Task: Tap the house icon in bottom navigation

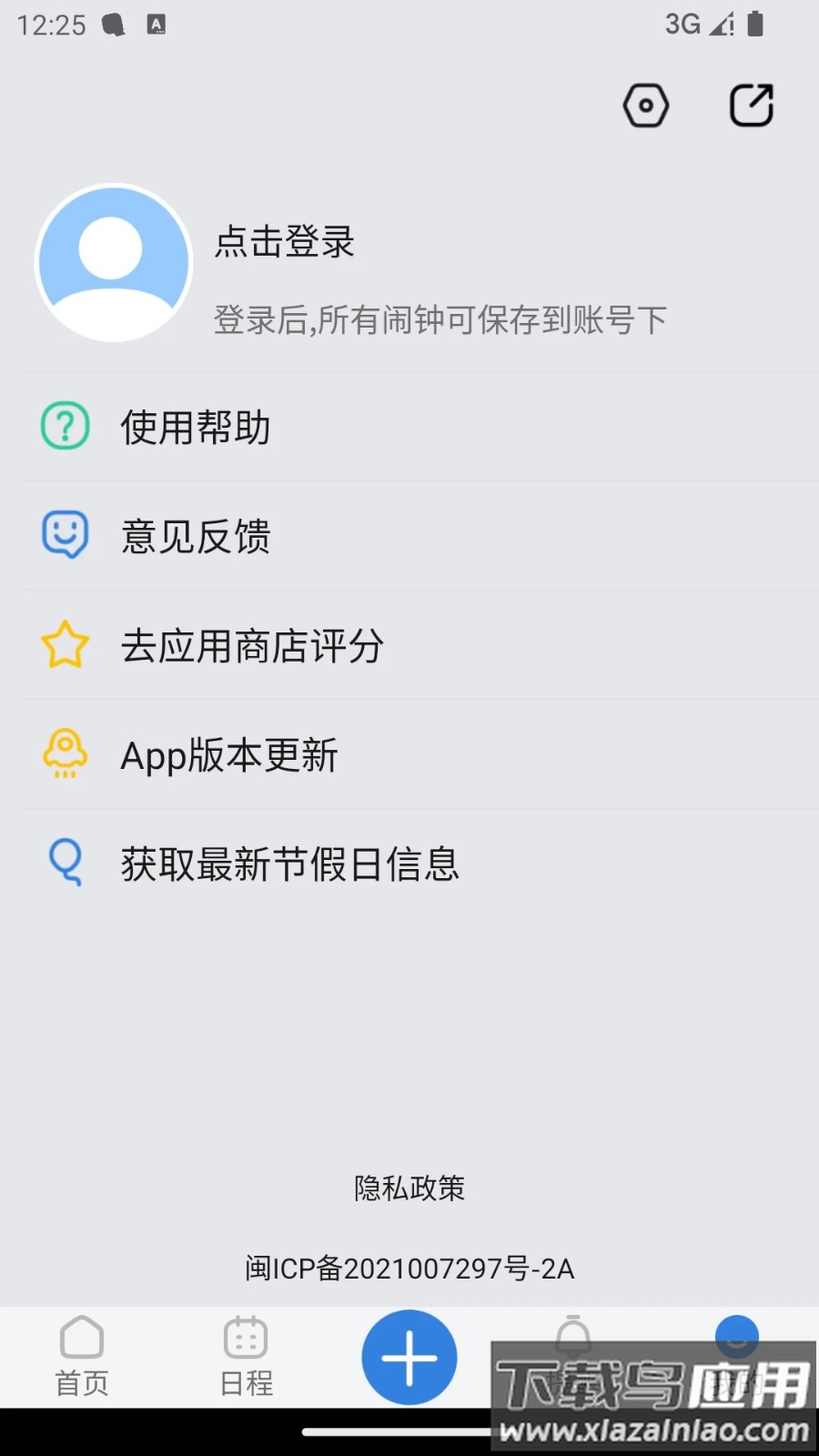Action: click(82, 1338)
